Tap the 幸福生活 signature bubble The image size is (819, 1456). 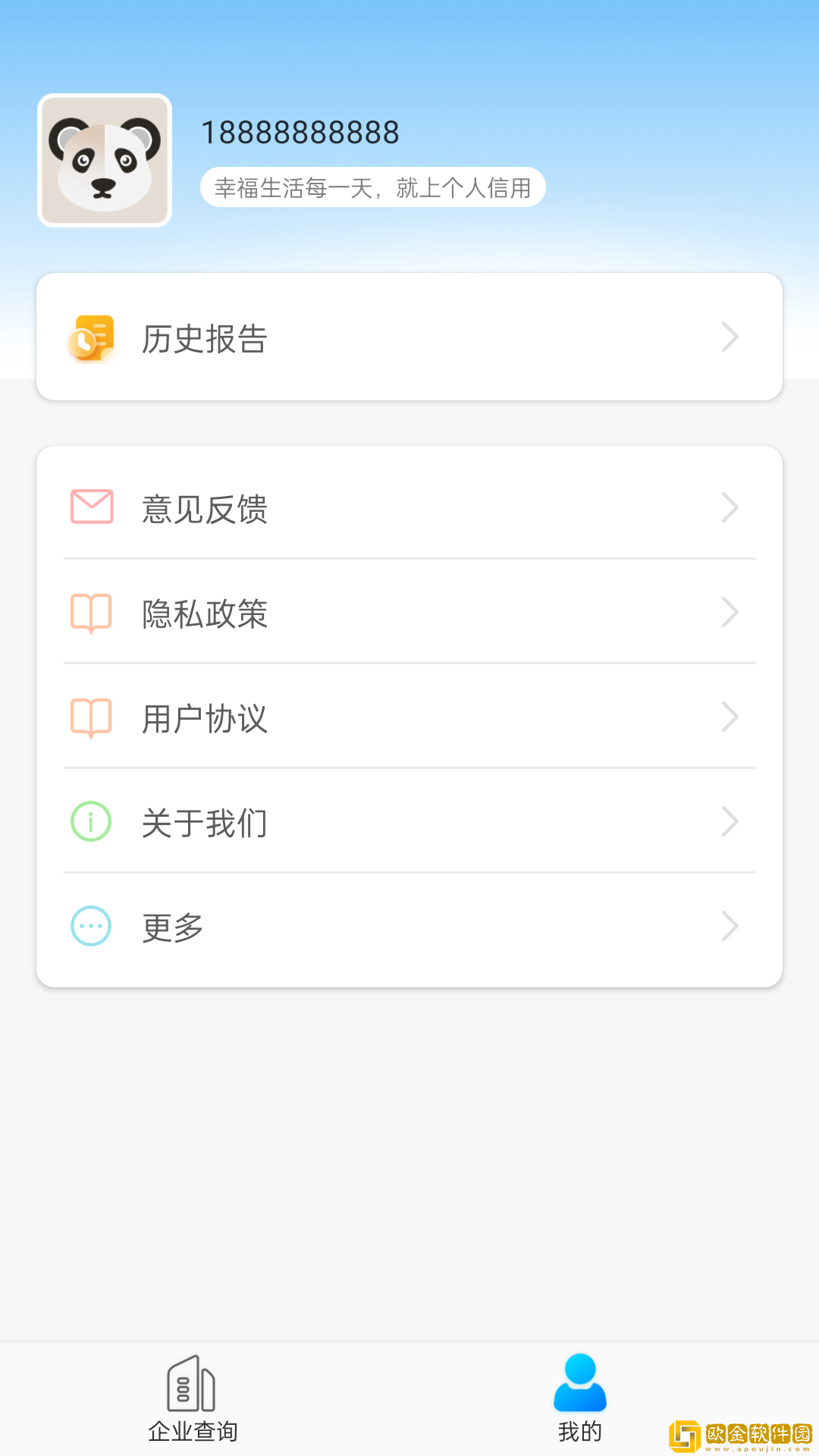[x=372, y=187]
